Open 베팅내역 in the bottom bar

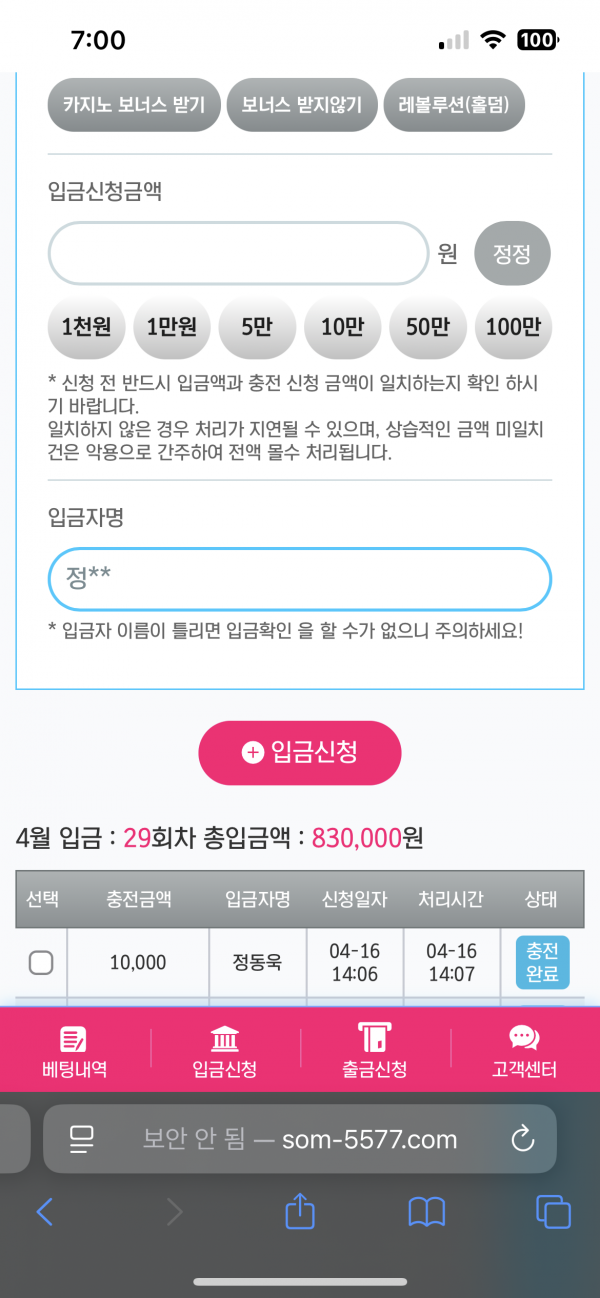point(74,1051)
